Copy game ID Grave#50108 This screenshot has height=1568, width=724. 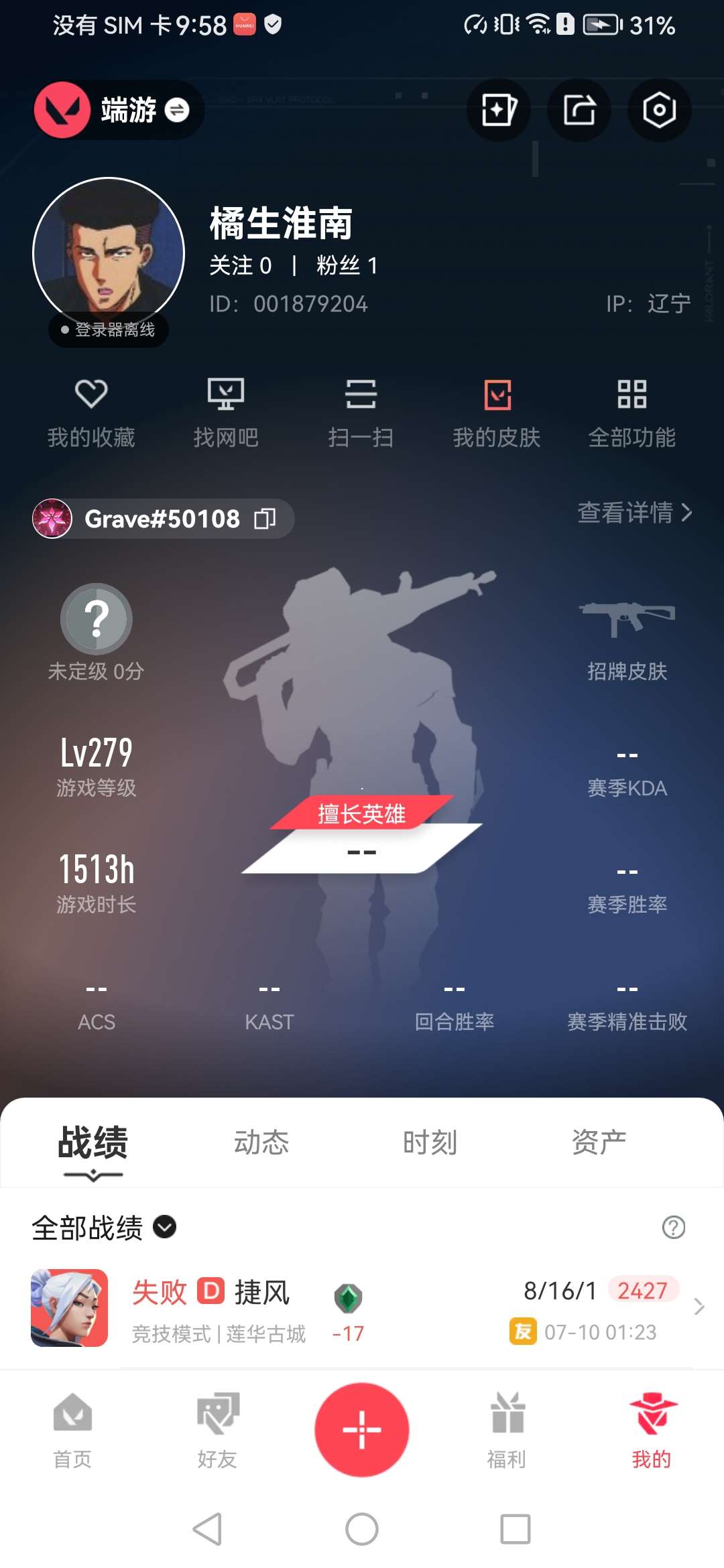265,519
